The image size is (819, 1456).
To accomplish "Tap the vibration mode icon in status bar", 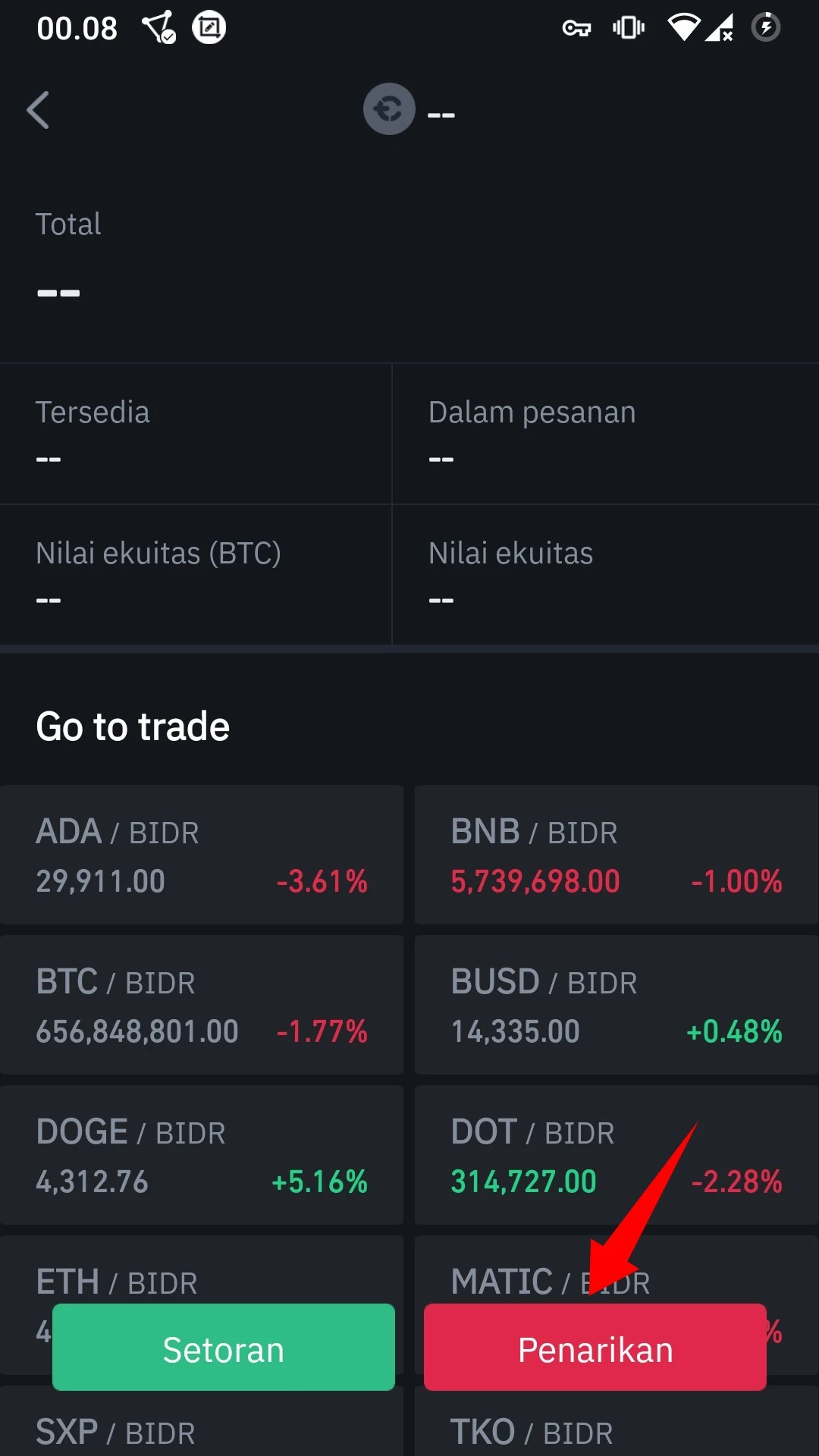I will tap(628, 27).
